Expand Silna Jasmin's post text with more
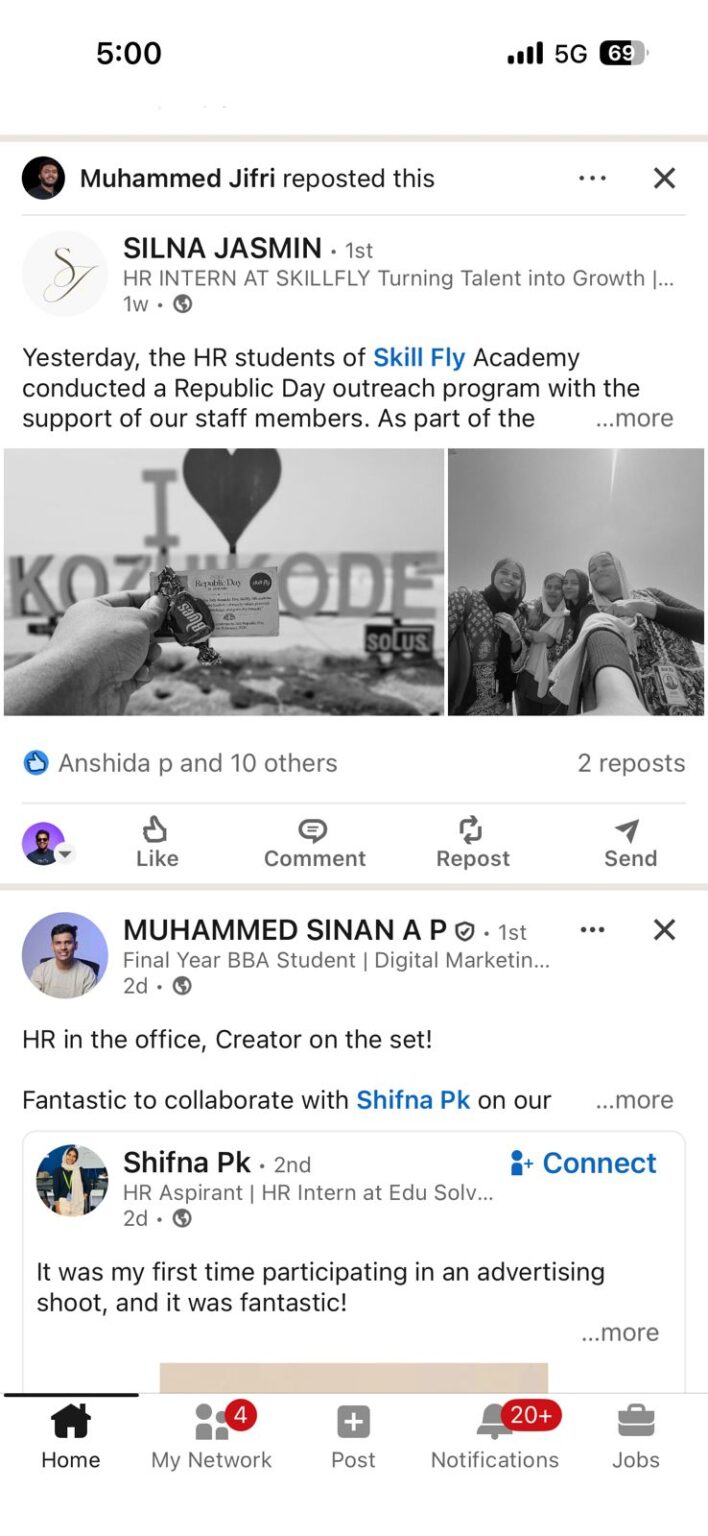The height and width of the screenshot is (1536, 708). [x=634, y=418]
